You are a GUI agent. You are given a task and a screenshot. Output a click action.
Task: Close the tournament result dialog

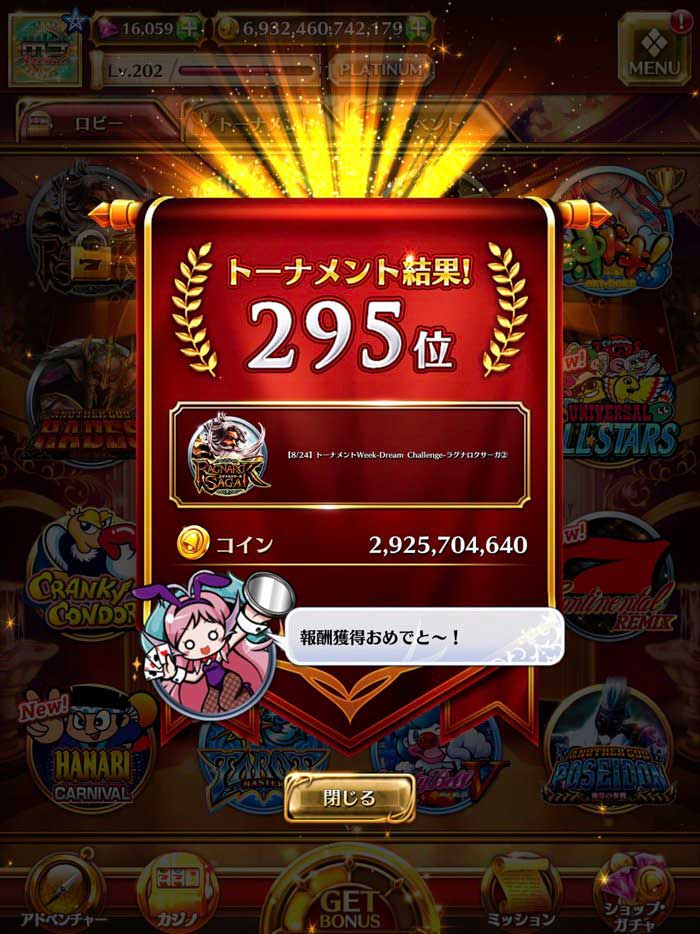click(x=349, y=797)
